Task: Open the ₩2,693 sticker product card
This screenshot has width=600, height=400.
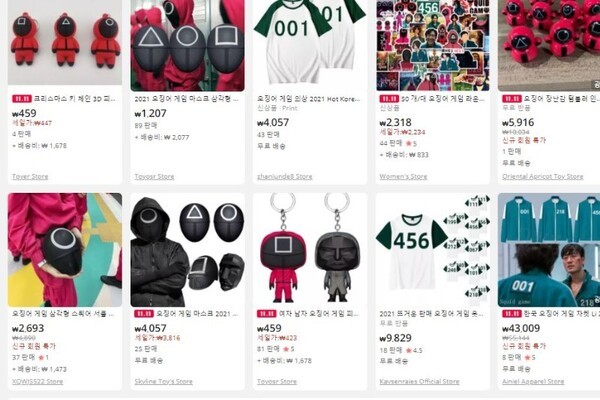Action: (64, 250)
